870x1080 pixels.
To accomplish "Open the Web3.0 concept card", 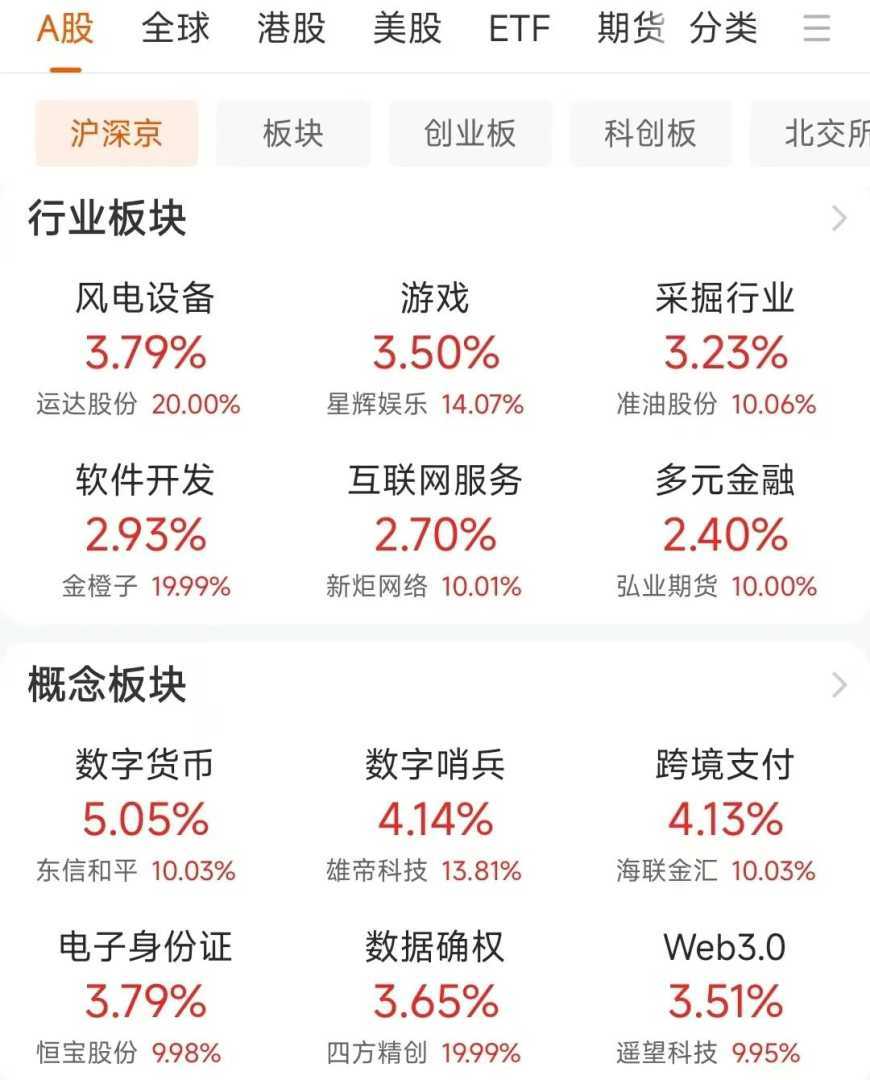I will coord(725,998).
